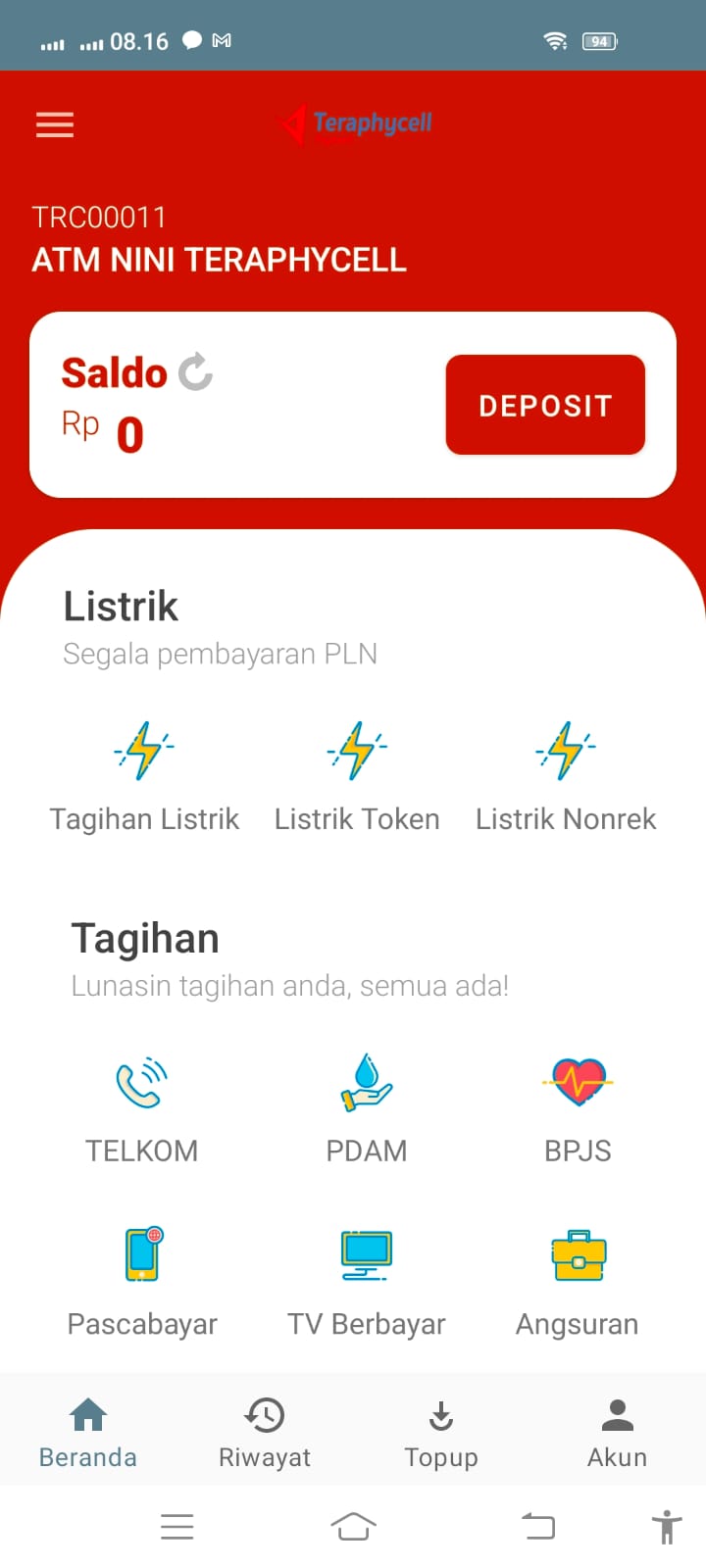Open the Teraphycell logo
Screen dimensions: 706x1568
pyautogui.click(x=356, y=123)
